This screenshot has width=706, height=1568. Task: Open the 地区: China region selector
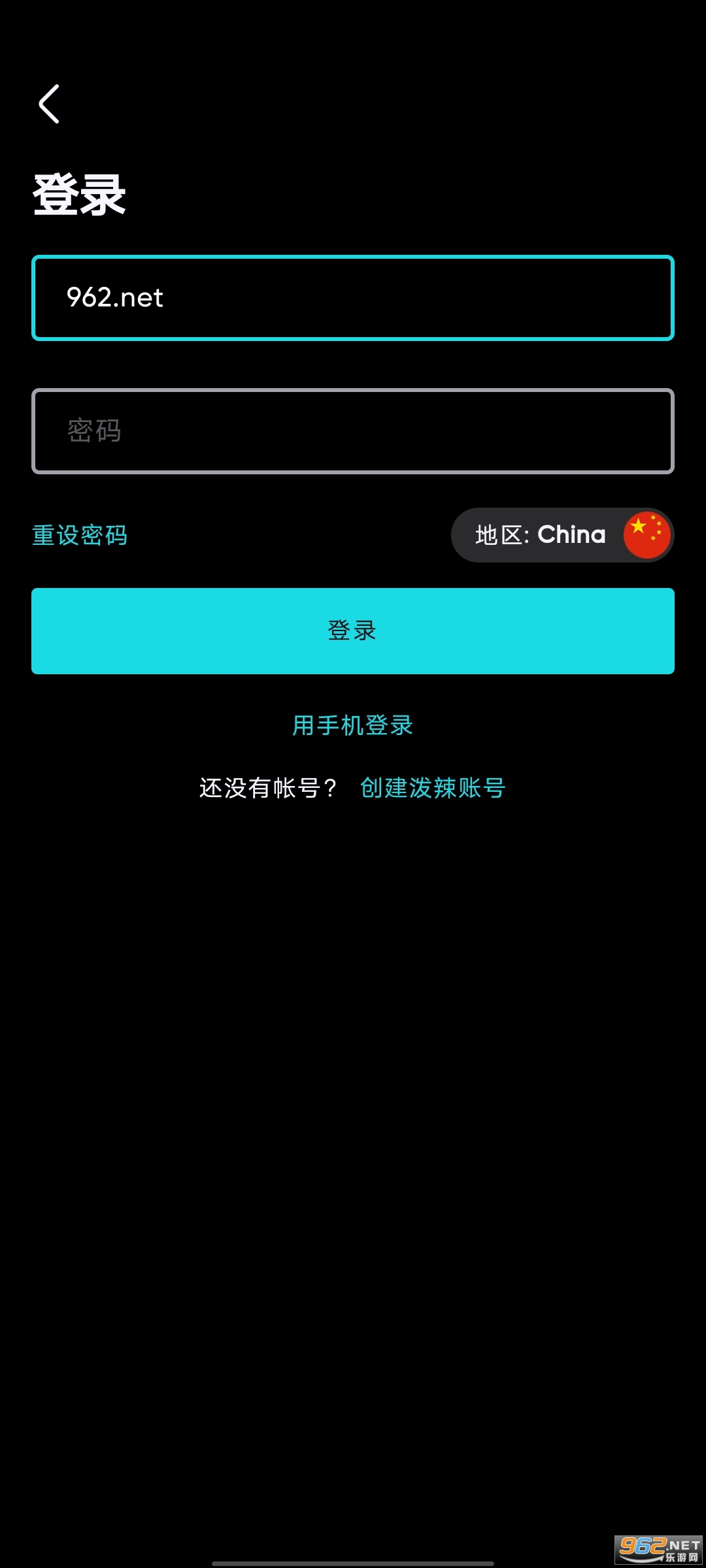click(562, 535)
